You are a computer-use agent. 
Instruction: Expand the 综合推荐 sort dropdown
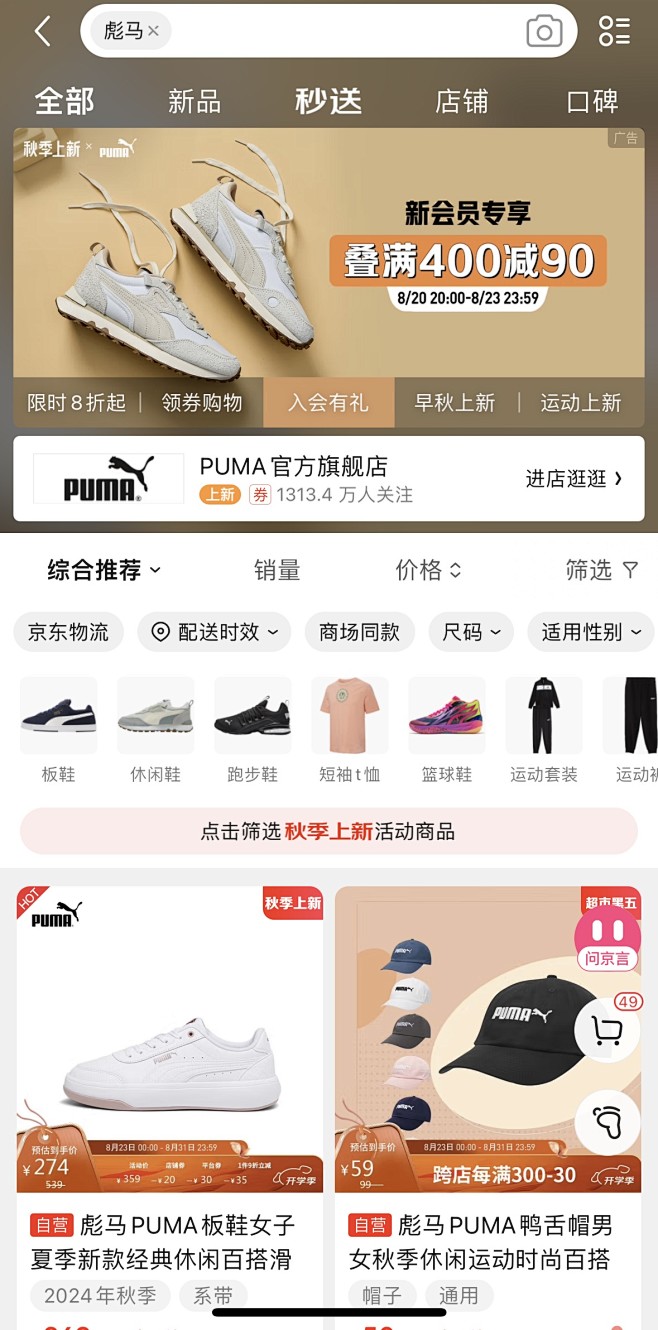104,570
